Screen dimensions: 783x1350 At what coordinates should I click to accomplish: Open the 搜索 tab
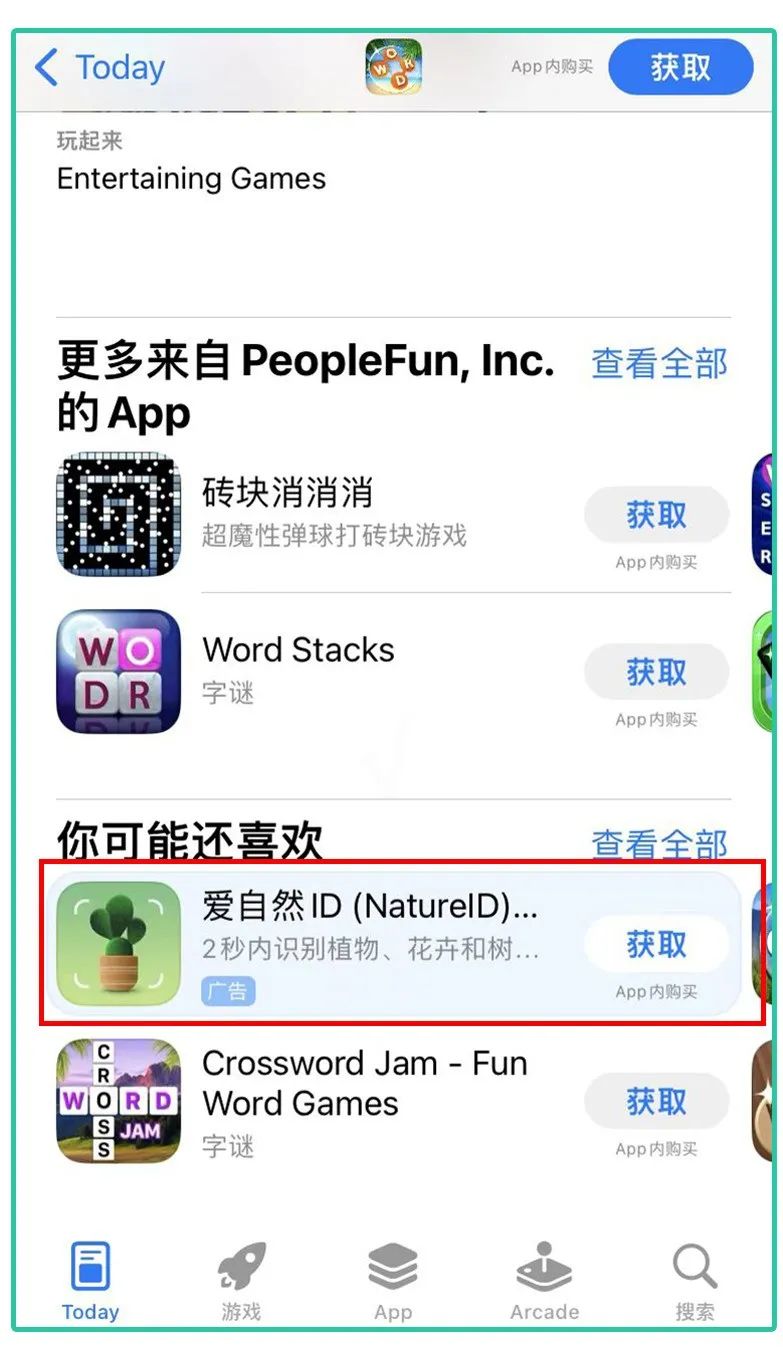pos(695,1282)
